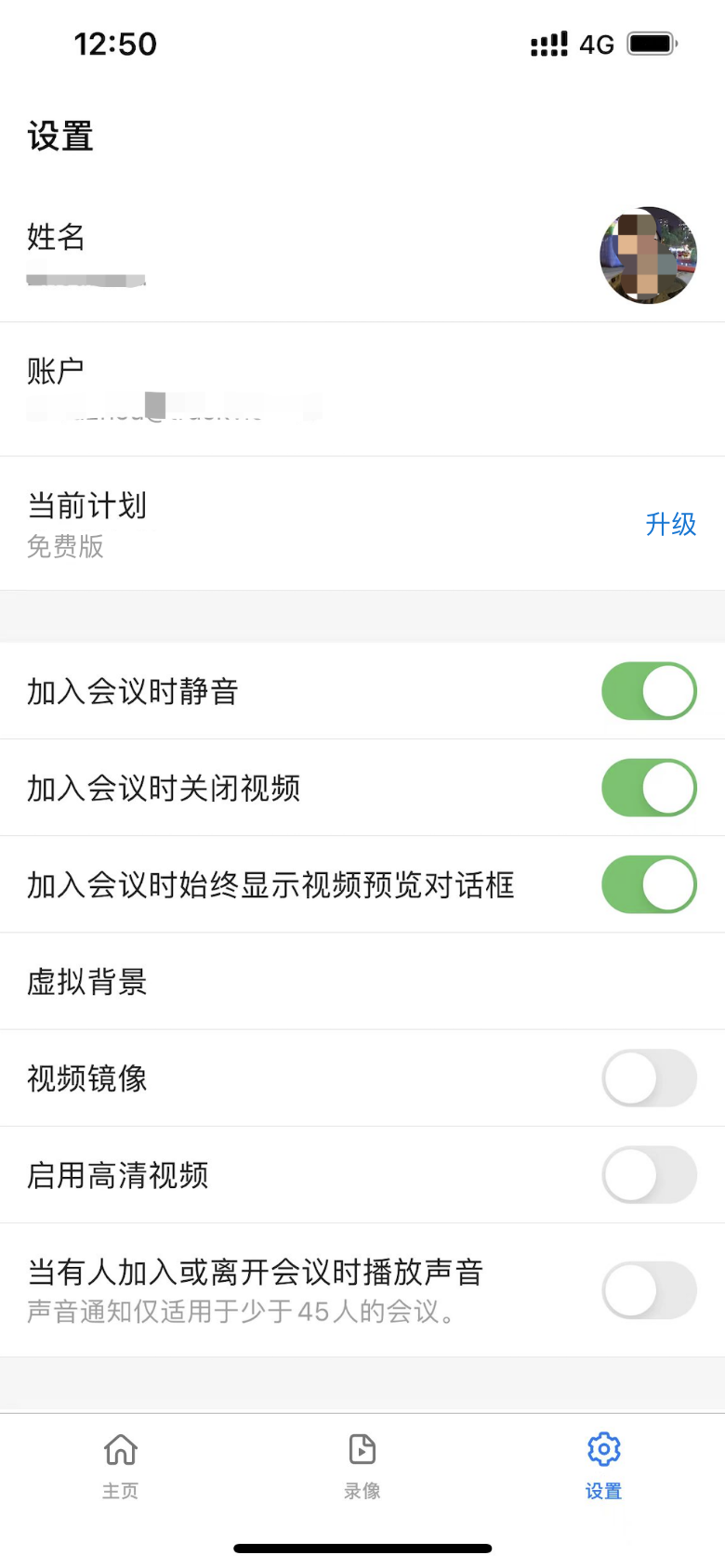Image resolution: width=725 pixels, height=1568 pixels.
Task: Turn off 加入会议时静音 switch
Action: point(649,691)
